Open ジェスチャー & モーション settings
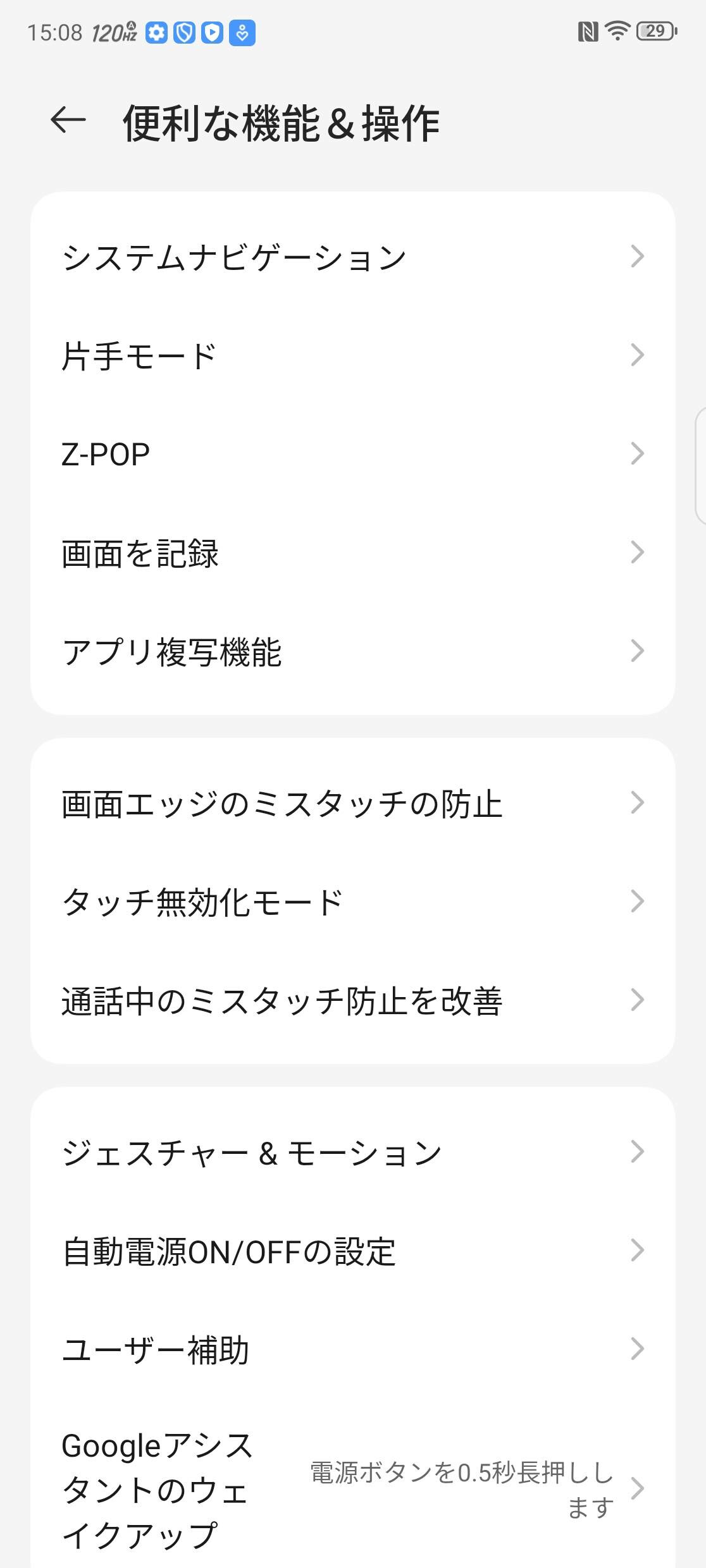706x1568 pixels. pos(352,1152)
